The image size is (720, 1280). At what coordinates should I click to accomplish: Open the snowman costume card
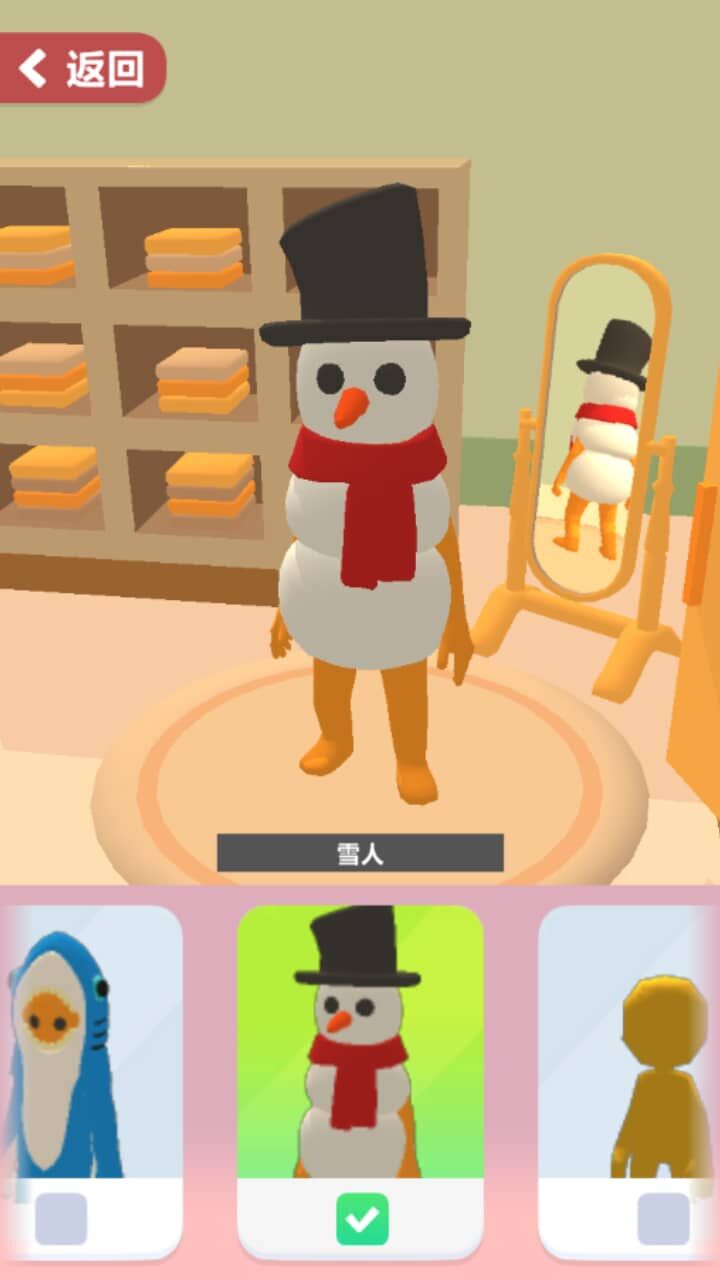click(360, 1040)
